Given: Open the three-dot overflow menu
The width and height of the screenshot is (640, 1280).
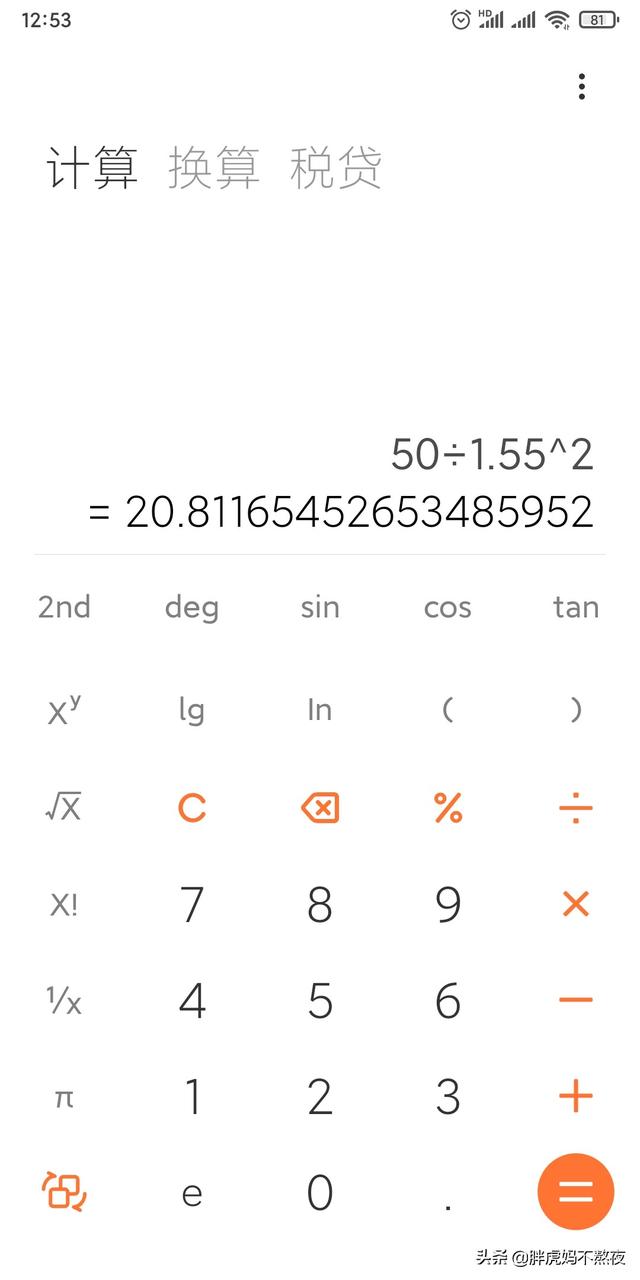Looking at the screenshot, I should point(581,87).
